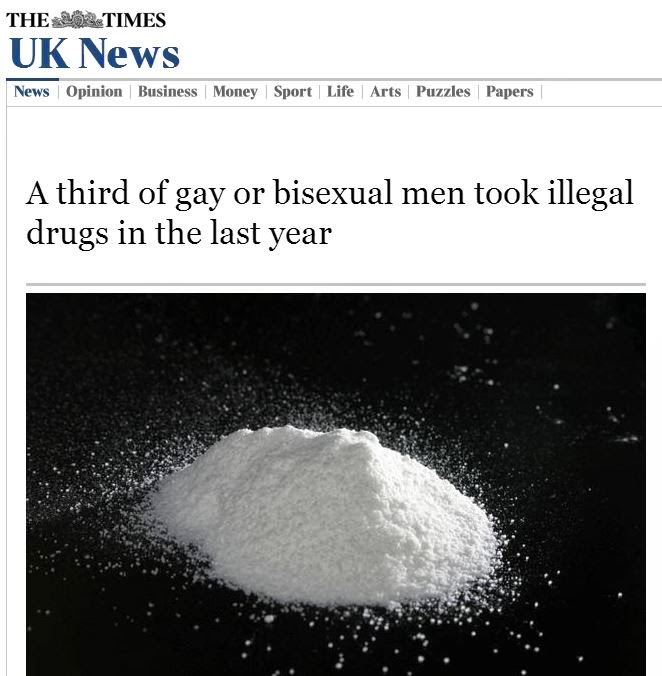Go to the Papers tab
Image resolution: width=662 pixels, height=676 pixels.
click(509, 92)
